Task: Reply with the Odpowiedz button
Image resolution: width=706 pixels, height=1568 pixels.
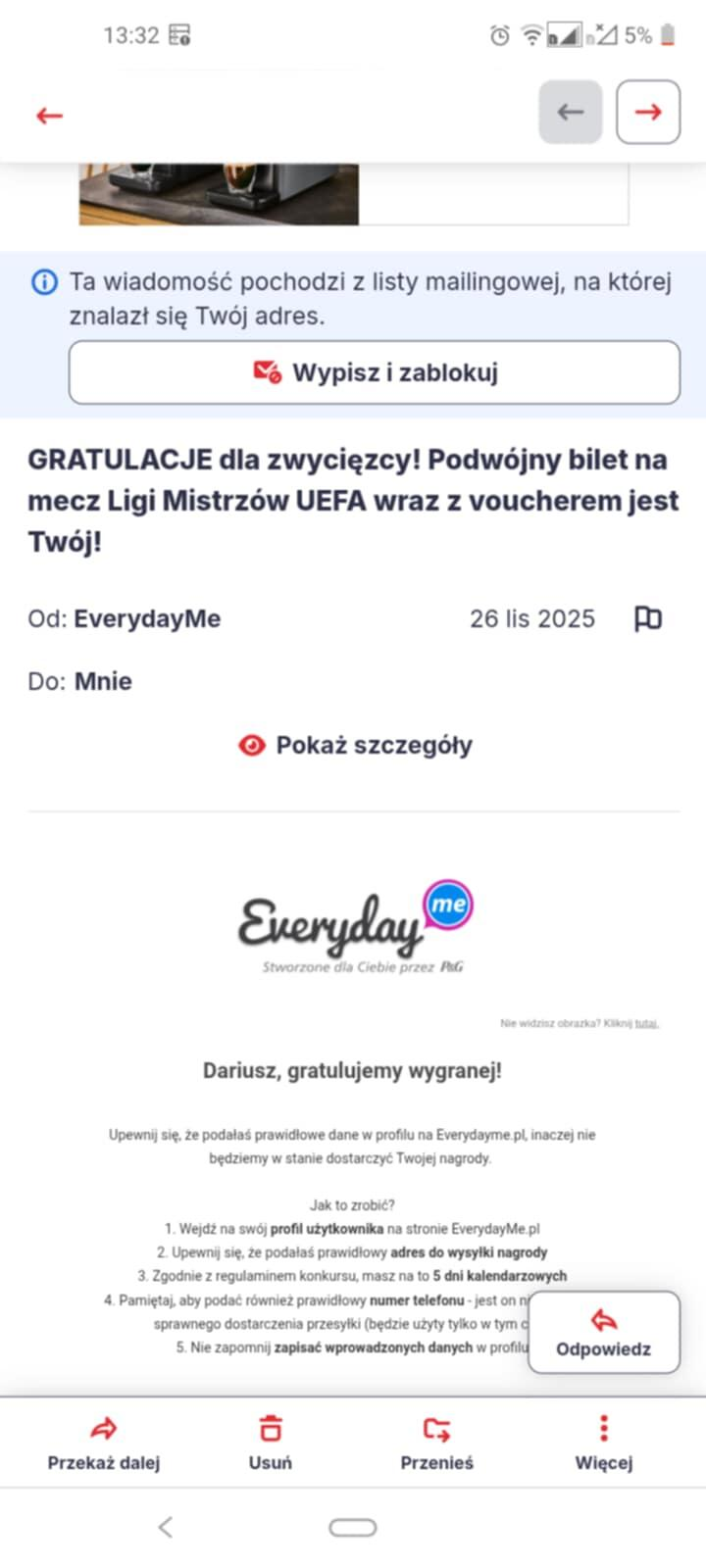Action: 603,1332
